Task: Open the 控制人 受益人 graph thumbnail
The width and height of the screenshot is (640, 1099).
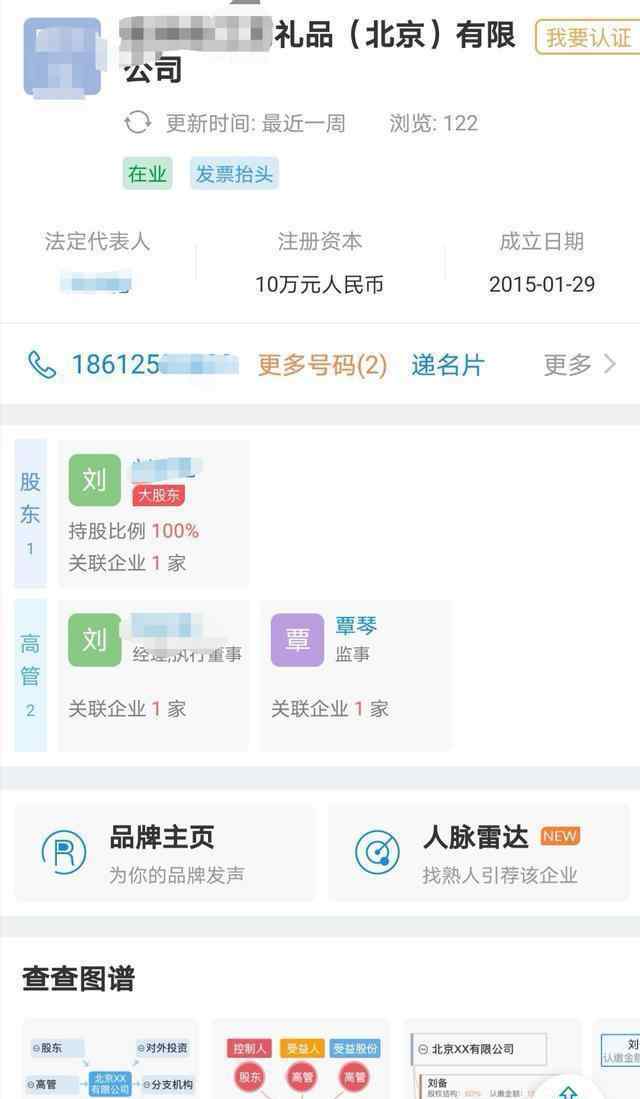Action: (x=303, y=1060)
